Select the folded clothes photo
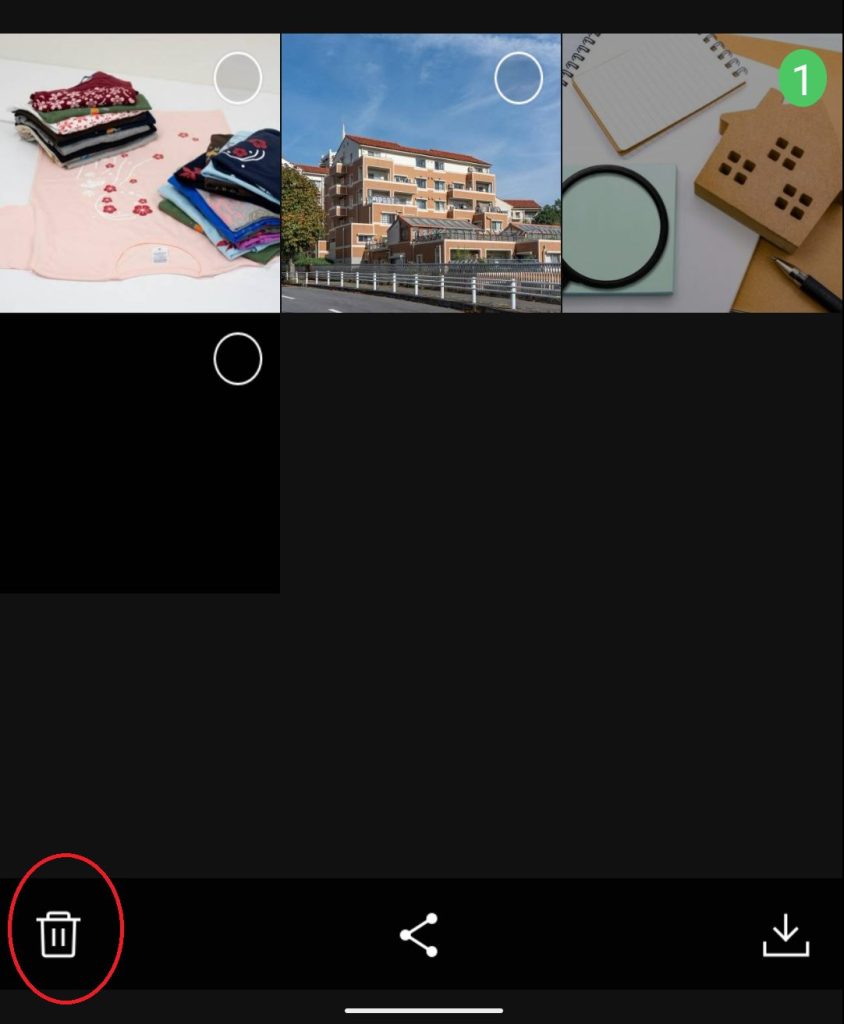The width and height of the screenshot is (844, 1024). tap(238, 78)
